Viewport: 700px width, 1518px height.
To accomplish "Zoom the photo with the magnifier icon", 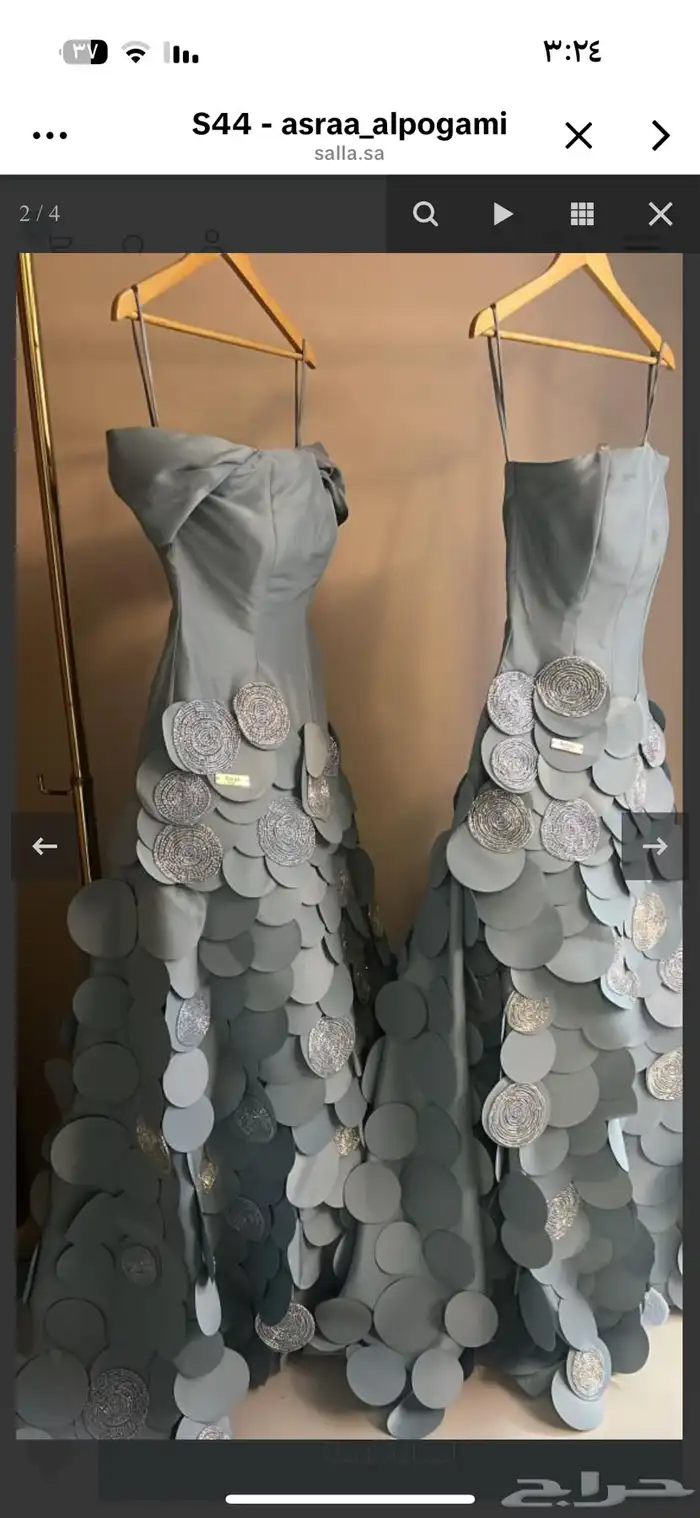I will pyautogui.click(x=425, y=214).
